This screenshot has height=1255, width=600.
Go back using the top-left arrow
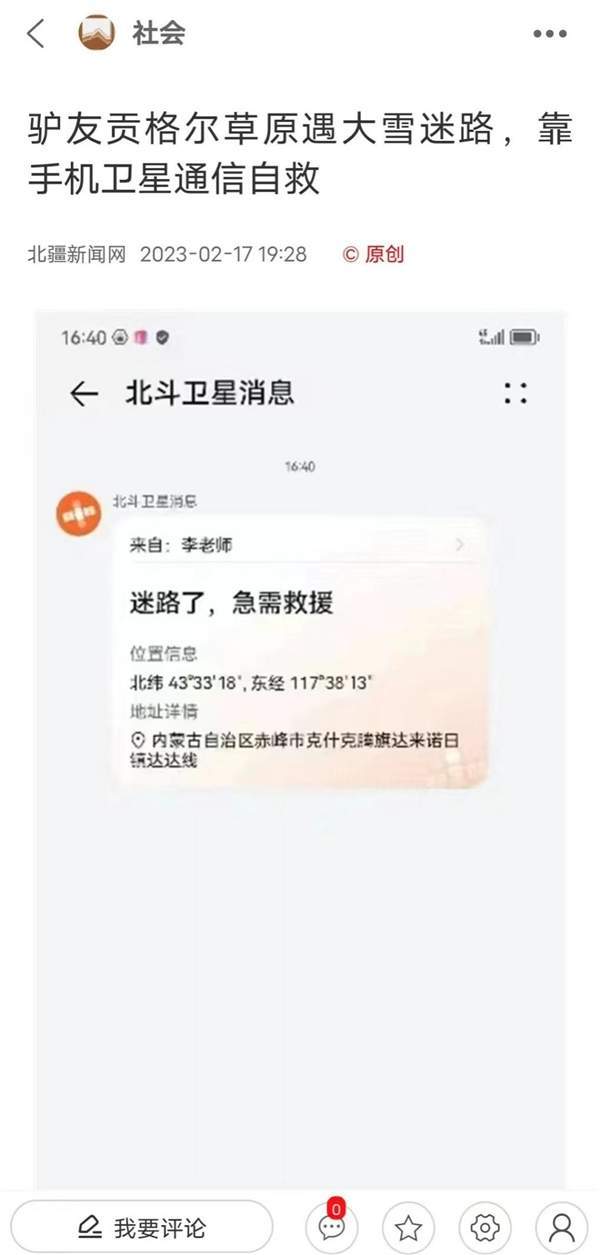pyautogui.click(x=36, y=34)
